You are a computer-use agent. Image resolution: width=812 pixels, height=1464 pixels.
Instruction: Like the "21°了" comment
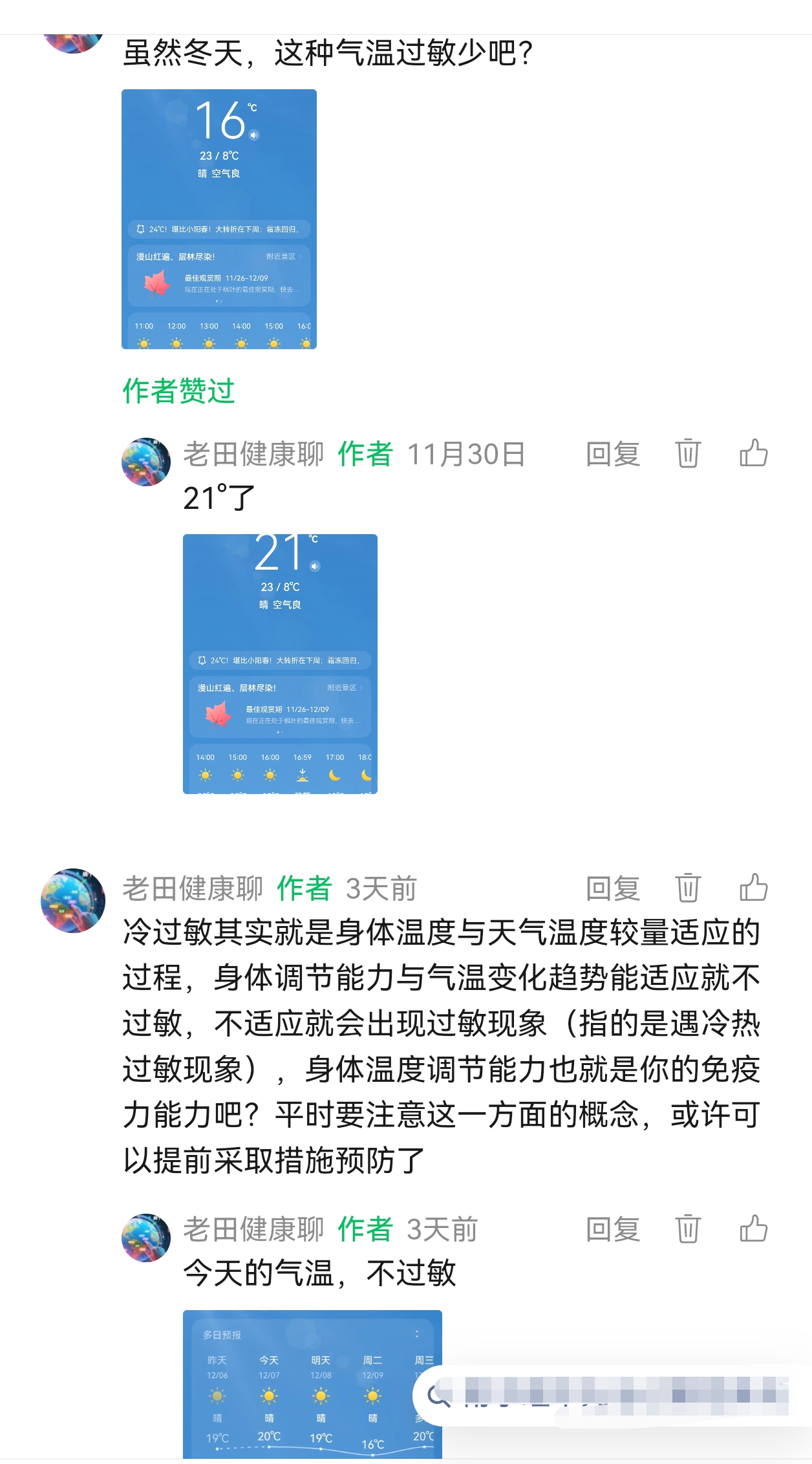tap(753, 453)
